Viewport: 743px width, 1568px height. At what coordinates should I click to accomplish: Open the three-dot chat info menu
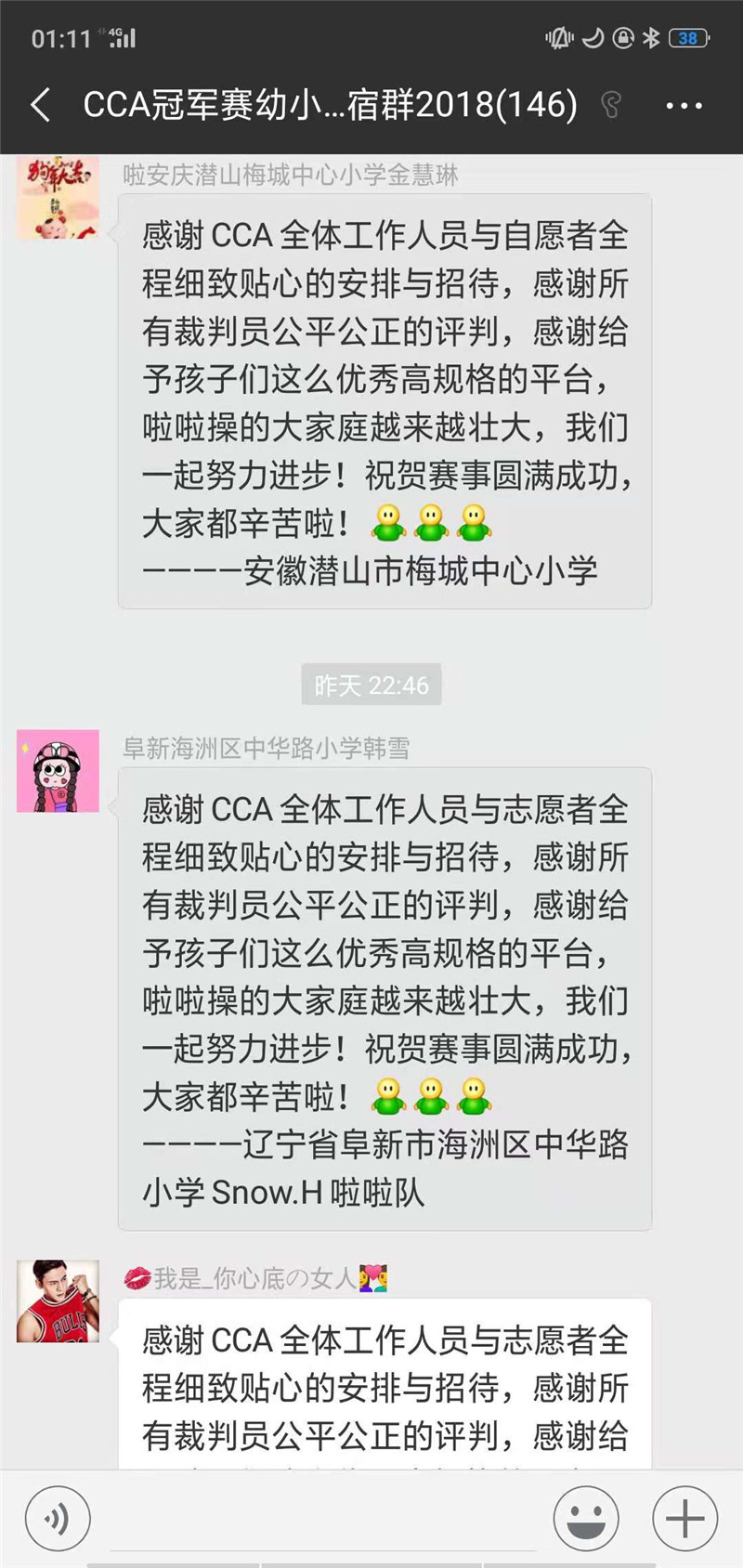[x=684, y=105]
